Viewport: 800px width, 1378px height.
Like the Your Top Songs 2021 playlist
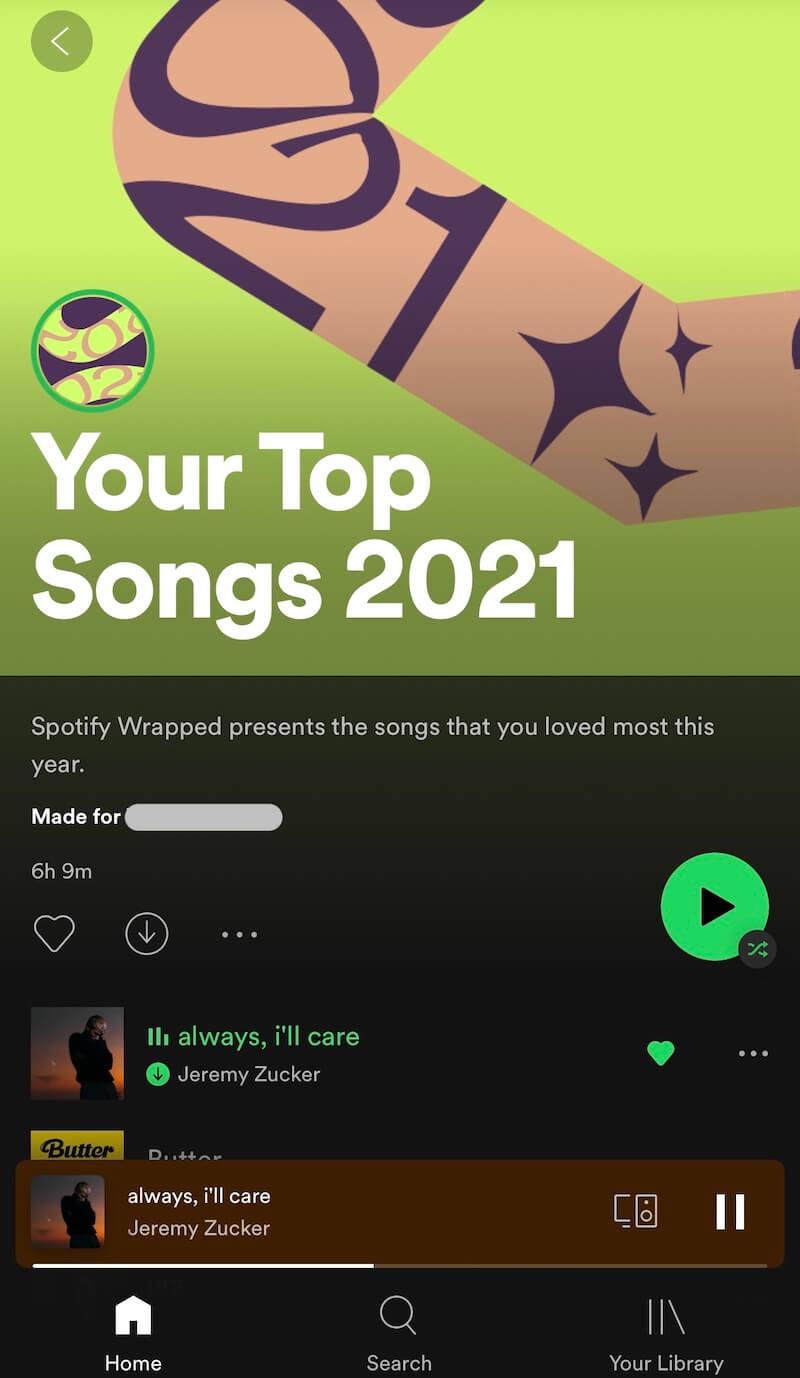click(54, 934)
